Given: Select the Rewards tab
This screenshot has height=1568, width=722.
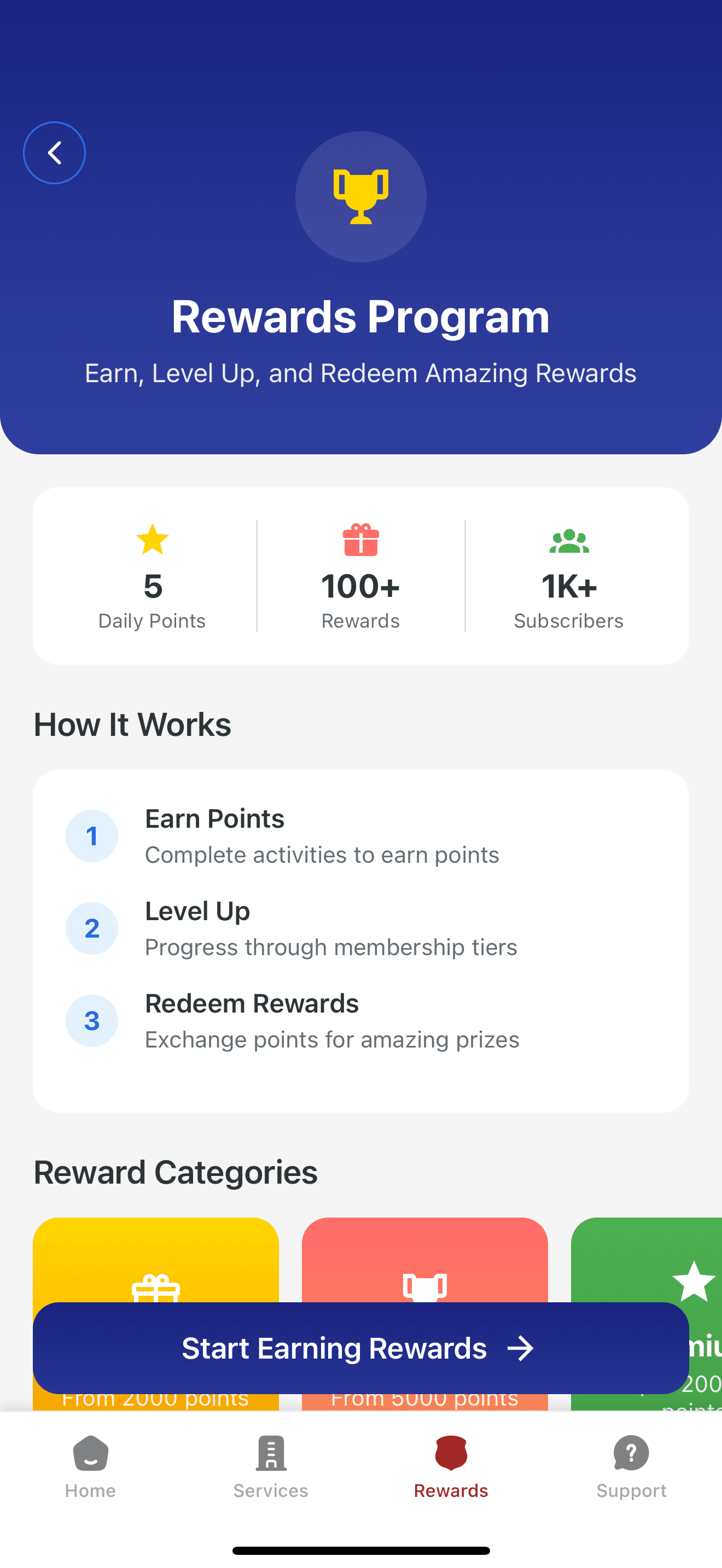Looking at the screenshot, I should click(x=451, y=1467).
